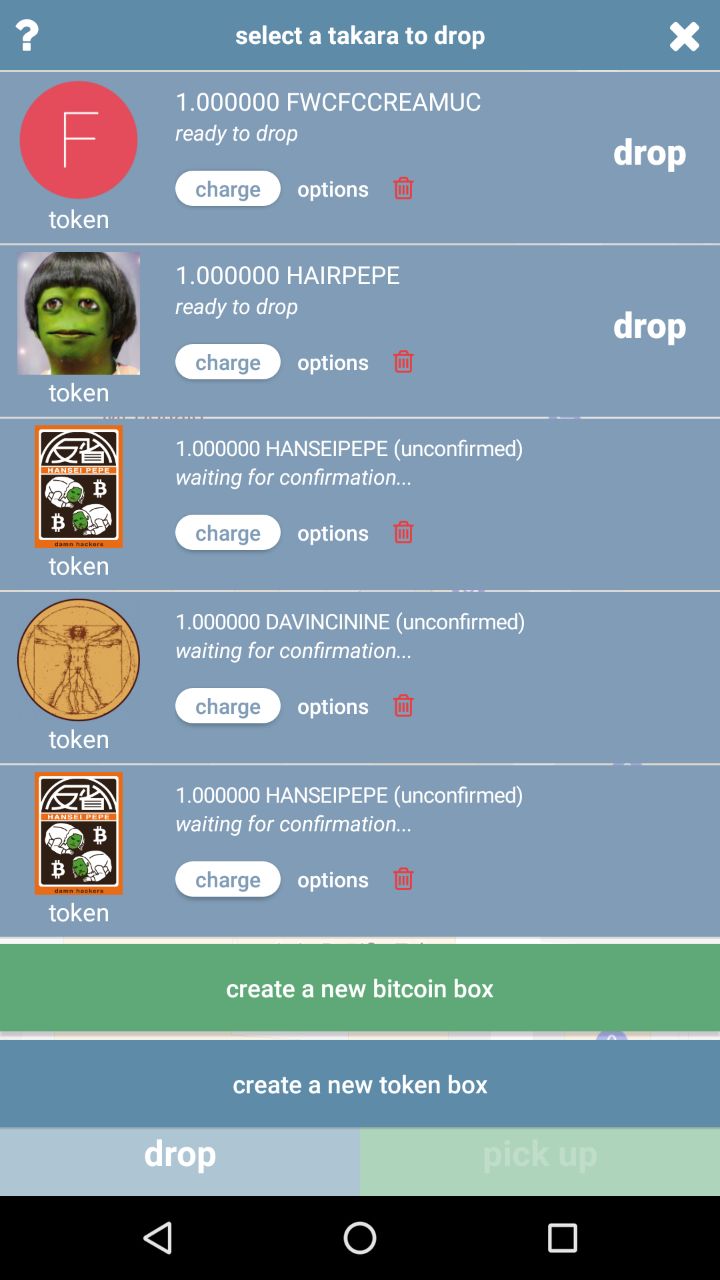Open options for HAIRPEPE
This screenshot has width=720, height=1280.
click(333, 362)
